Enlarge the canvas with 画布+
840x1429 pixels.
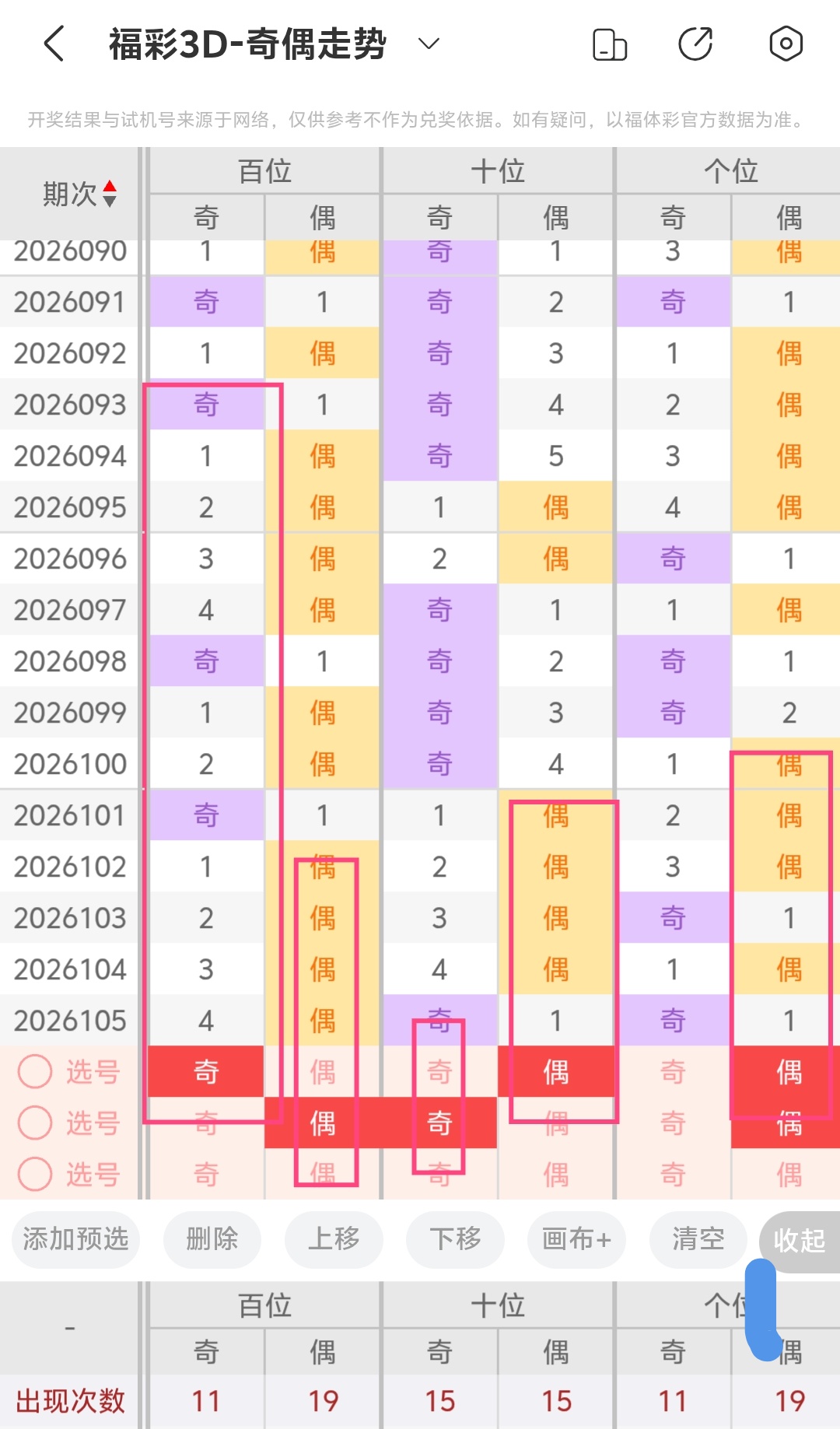pyautogui.click(x=576, y=1238)
